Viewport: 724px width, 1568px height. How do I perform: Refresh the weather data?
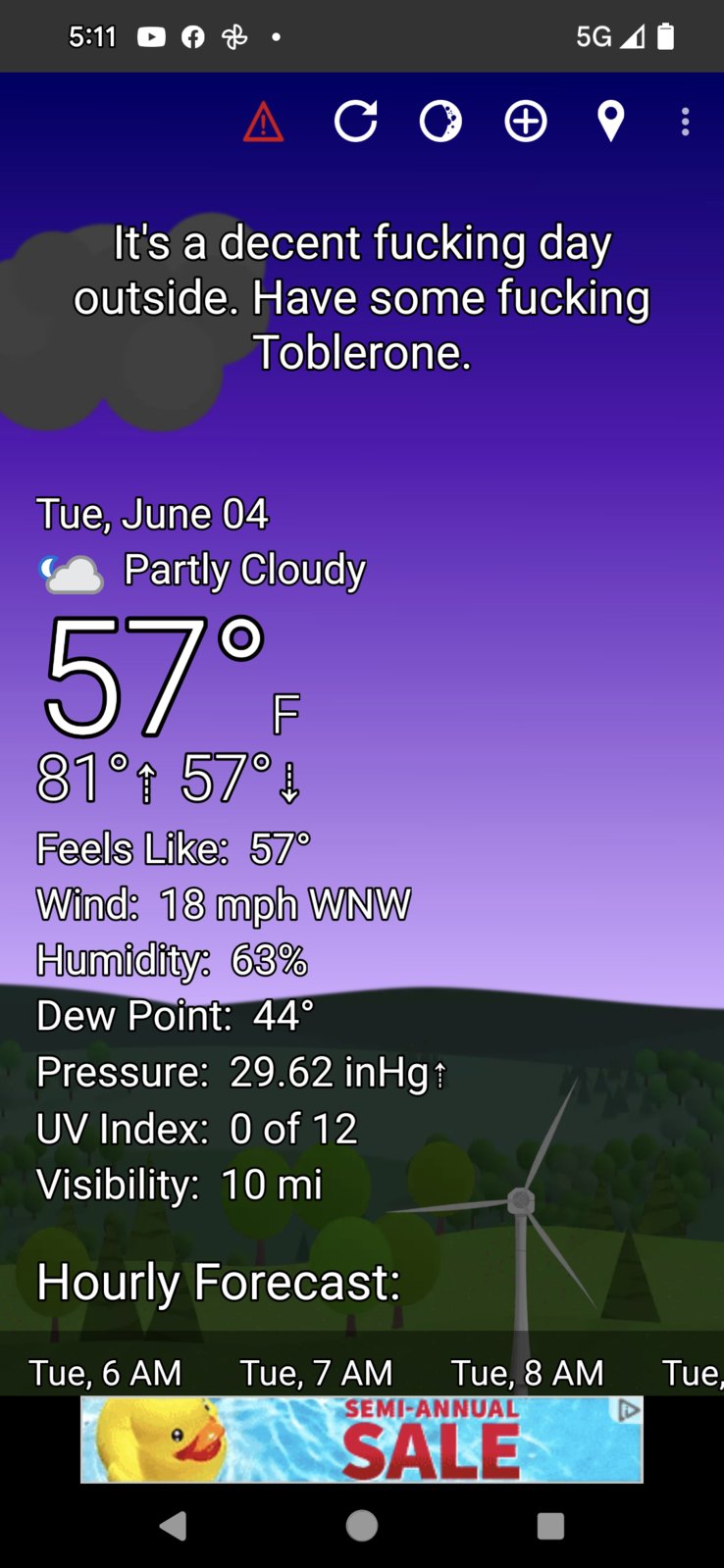click(355, 123)
